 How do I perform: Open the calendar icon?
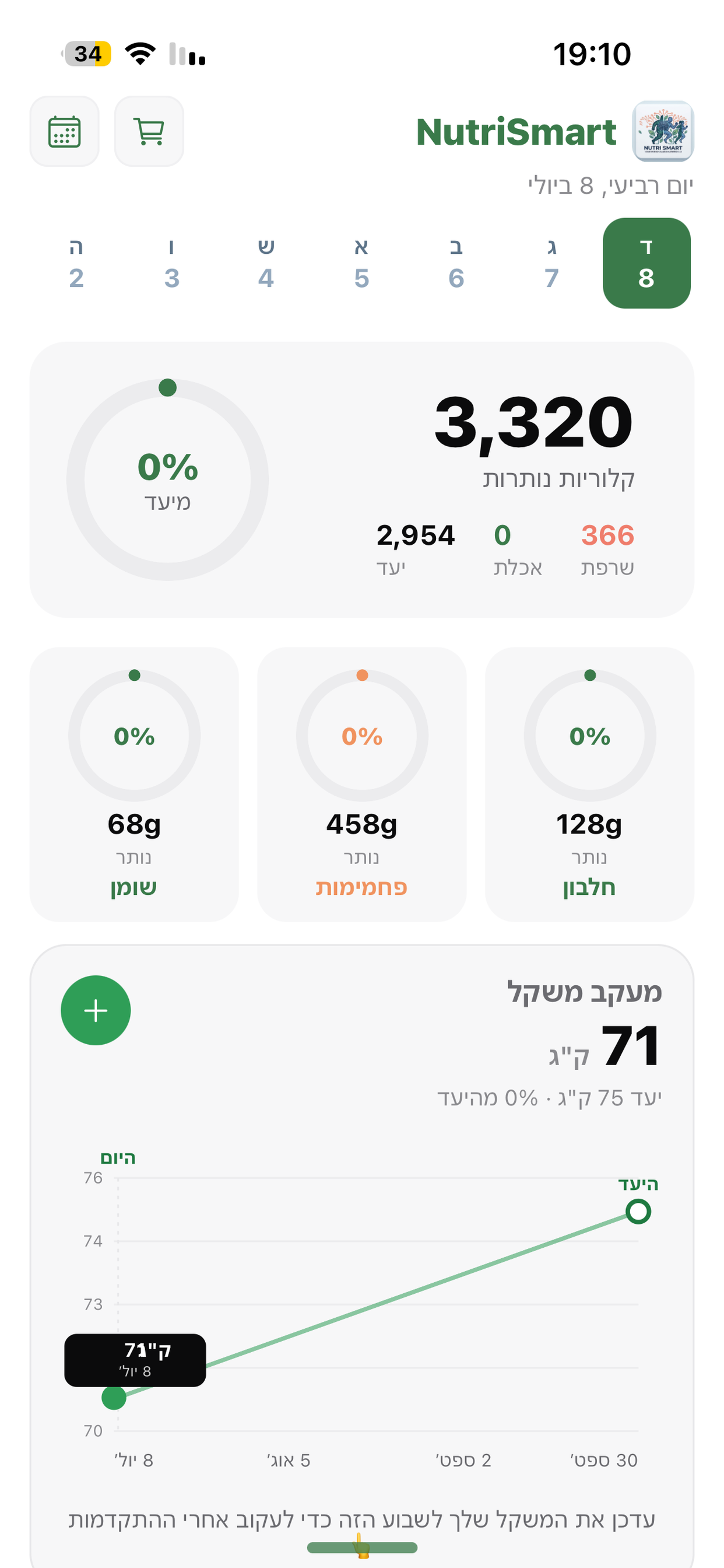[x=65, y=131]
